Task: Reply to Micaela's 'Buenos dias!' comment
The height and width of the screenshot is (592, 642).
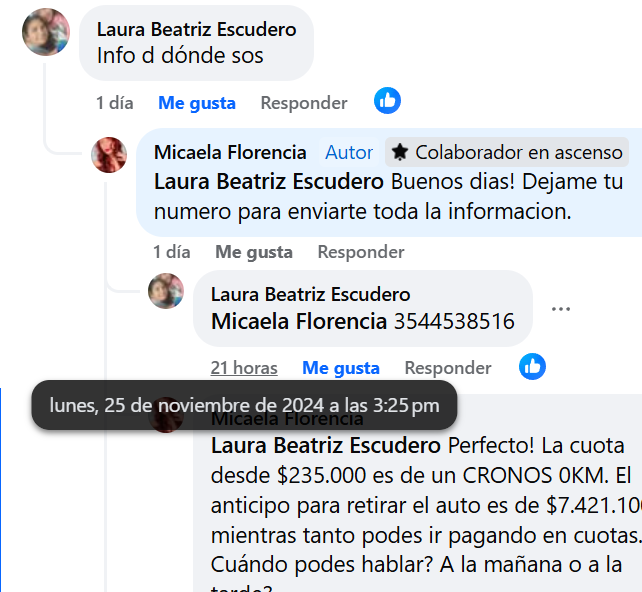Action: pos(361,252)
